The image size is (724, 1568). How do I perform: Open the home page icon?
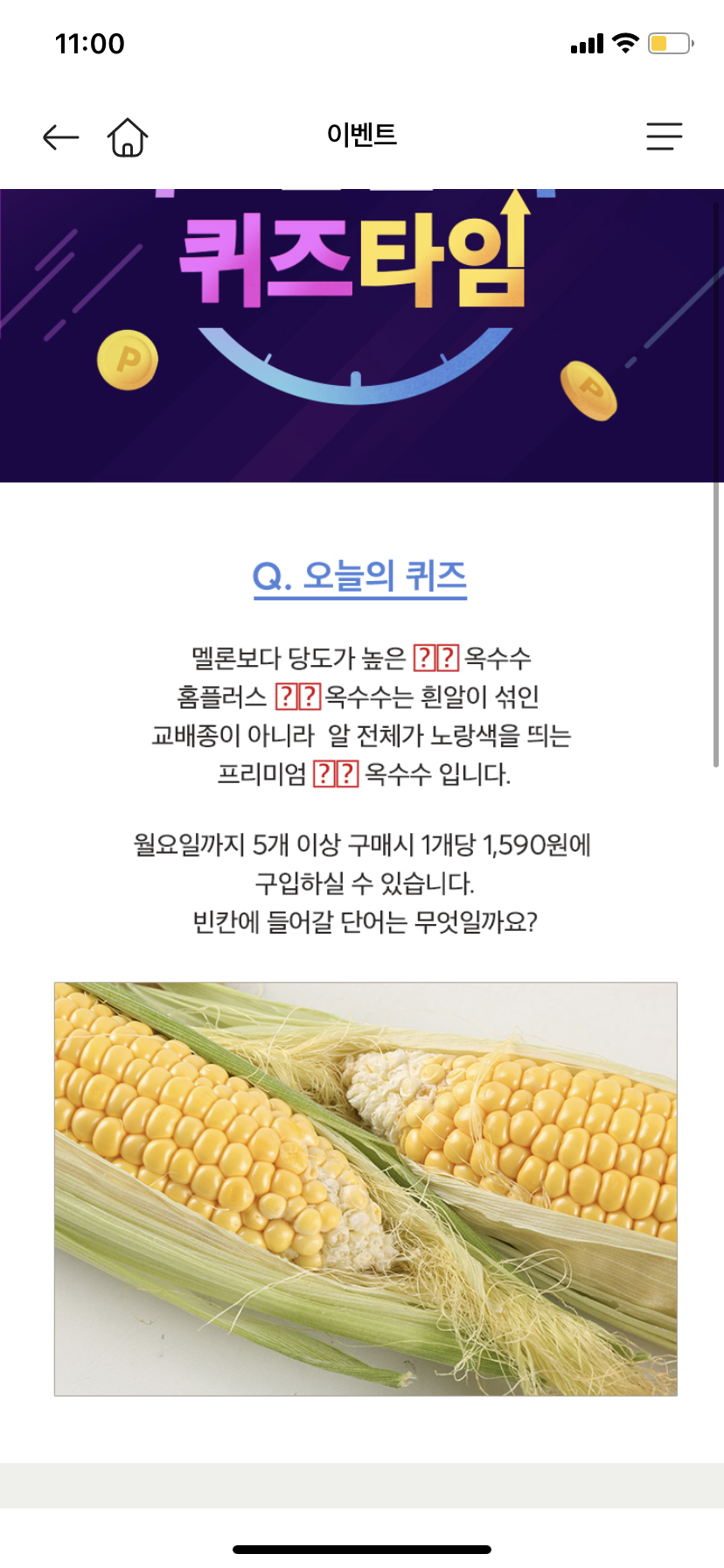pos(128,136)
